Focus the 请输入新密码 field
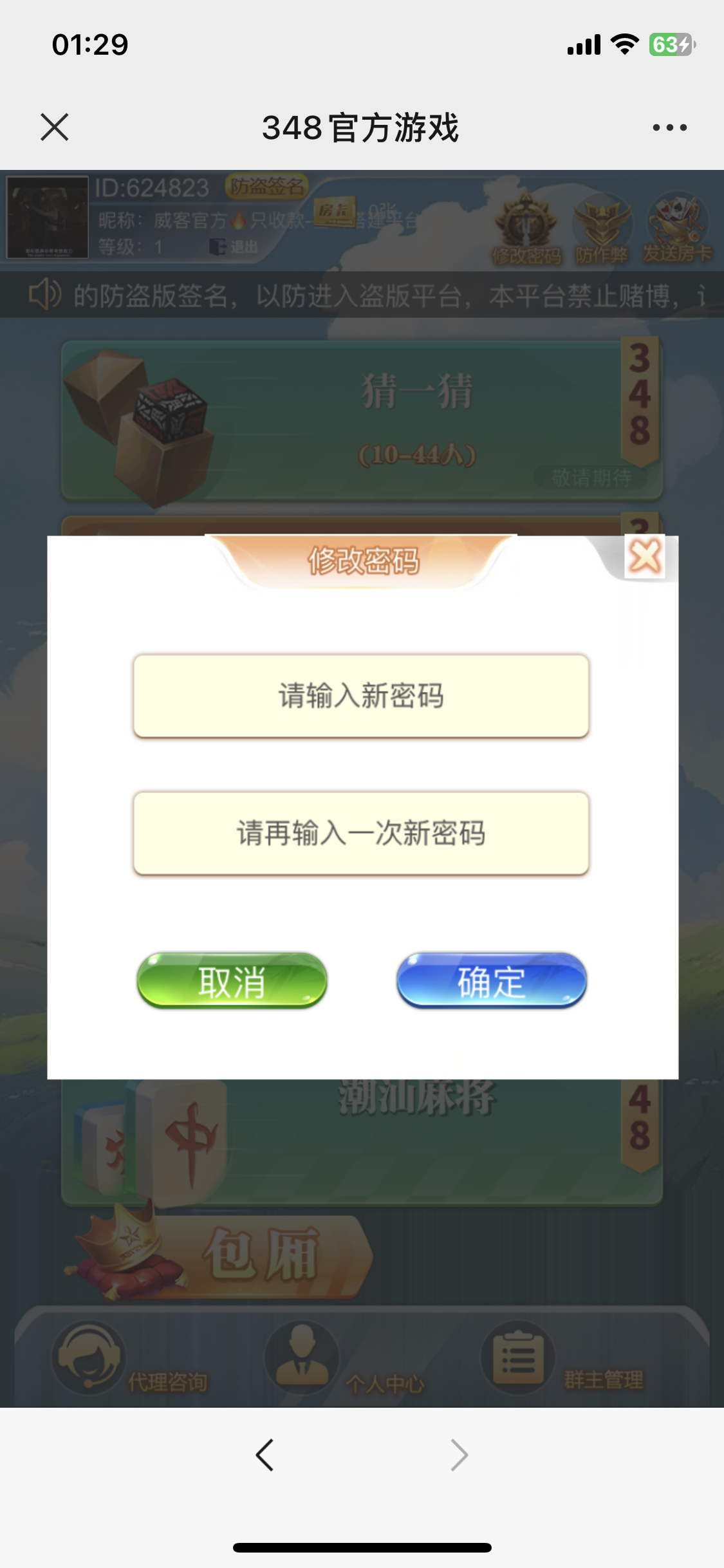The image size is (724, 1568). [x=361, y=696]
